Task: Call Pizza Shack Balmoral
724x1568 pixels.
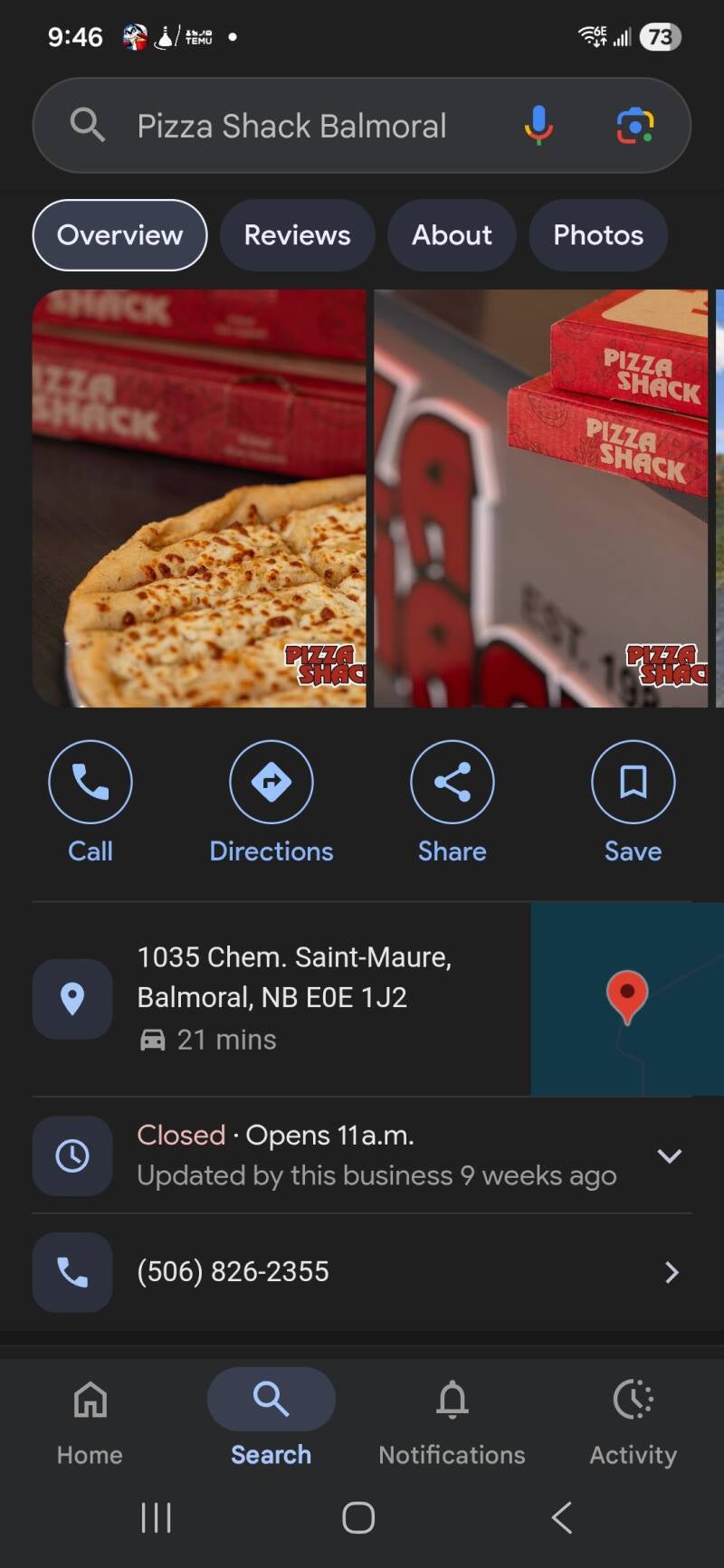Action: click(90, 802)
